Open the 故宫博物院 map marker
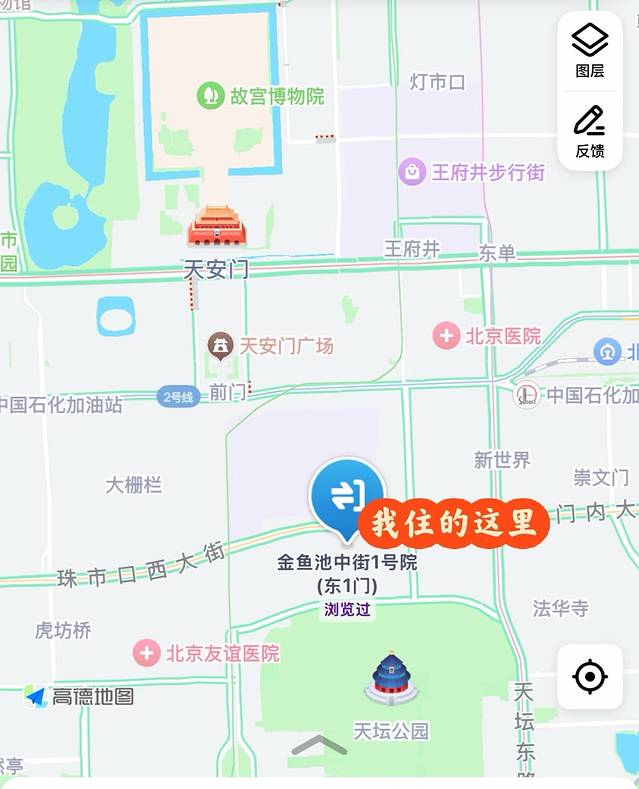639x789 pixels. click(210, 96)
